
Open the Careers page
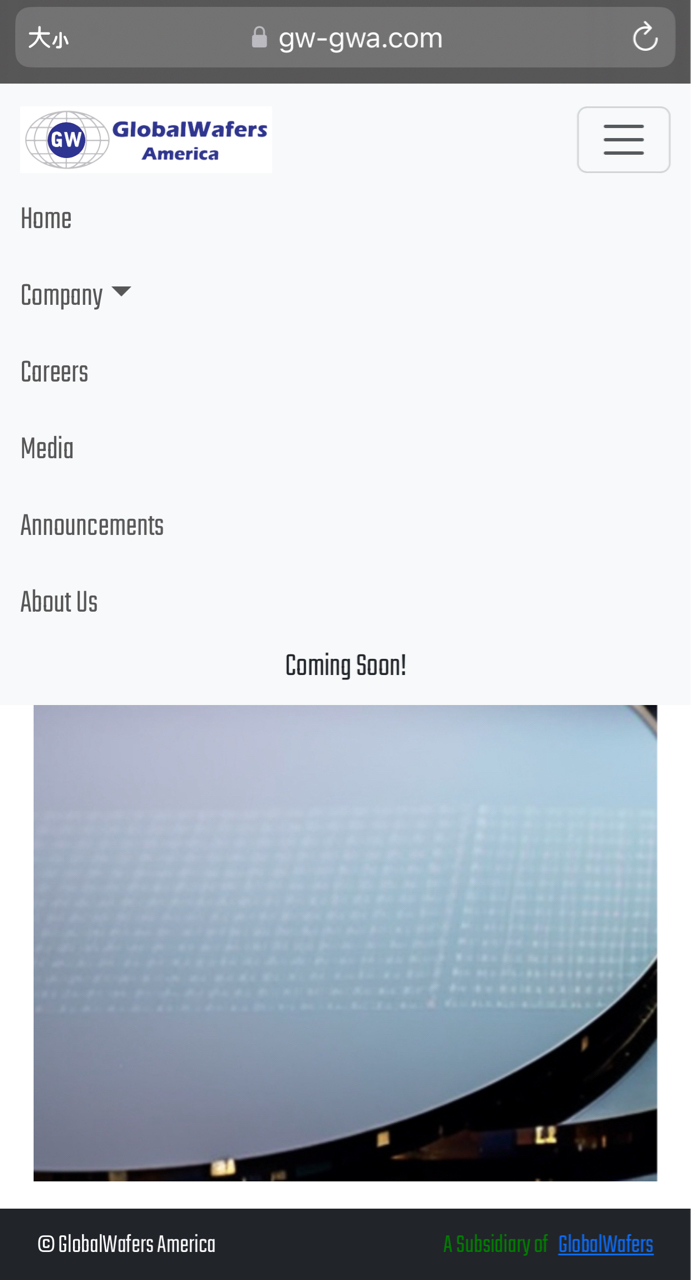click(54, 372)
